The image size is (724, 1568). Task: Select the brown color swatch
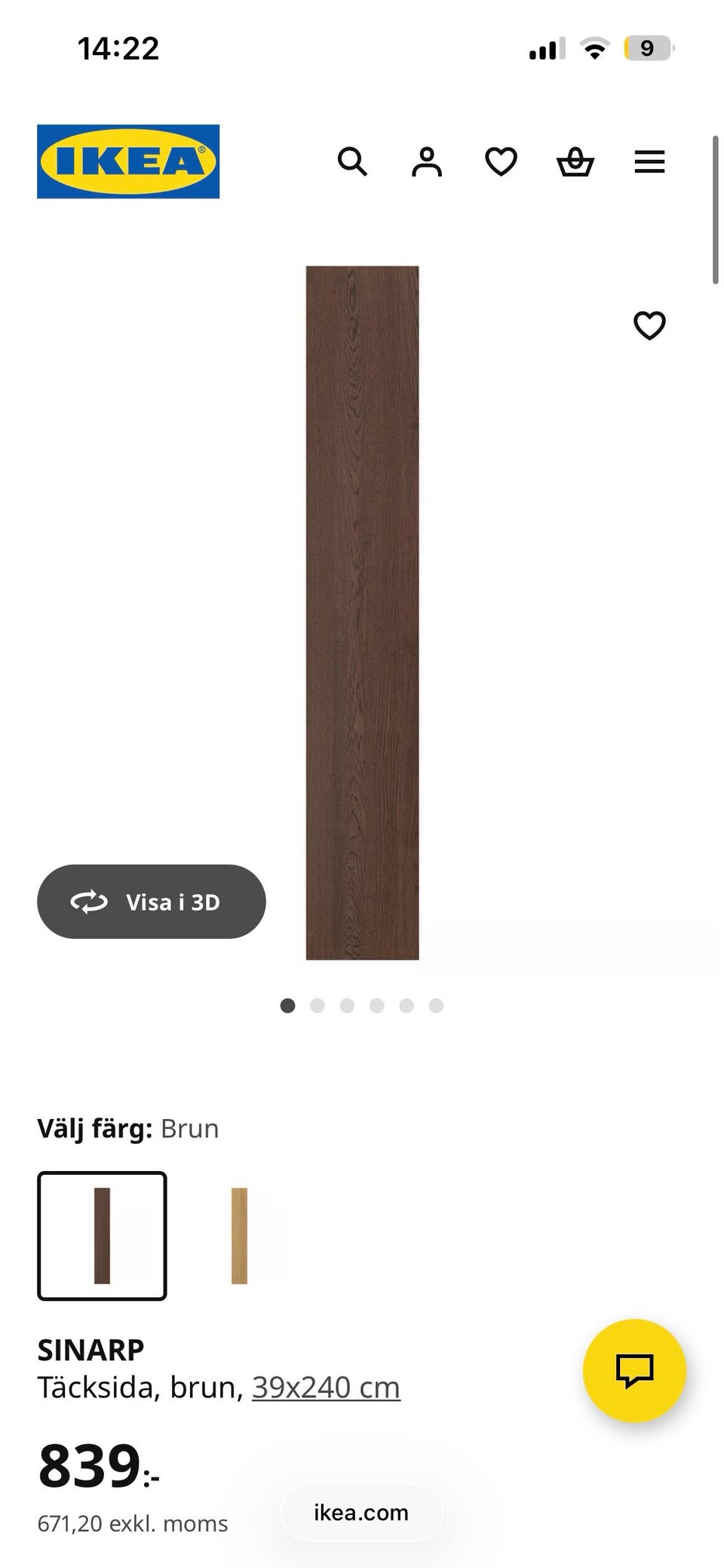[x=102, y=1236]
